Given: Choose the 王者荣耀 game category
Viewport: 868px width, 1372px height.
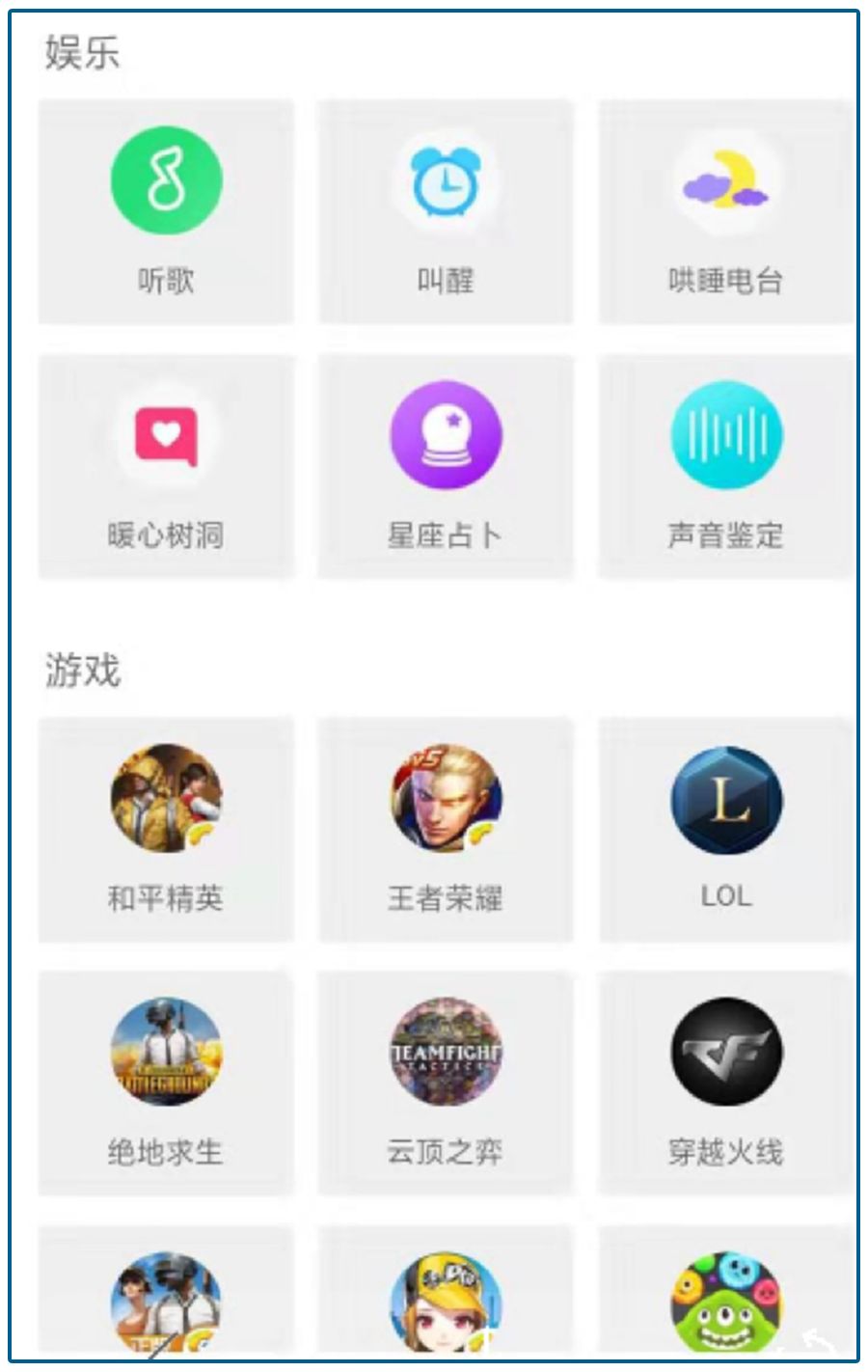Looking at the screenshot, I should coord(446,830).
